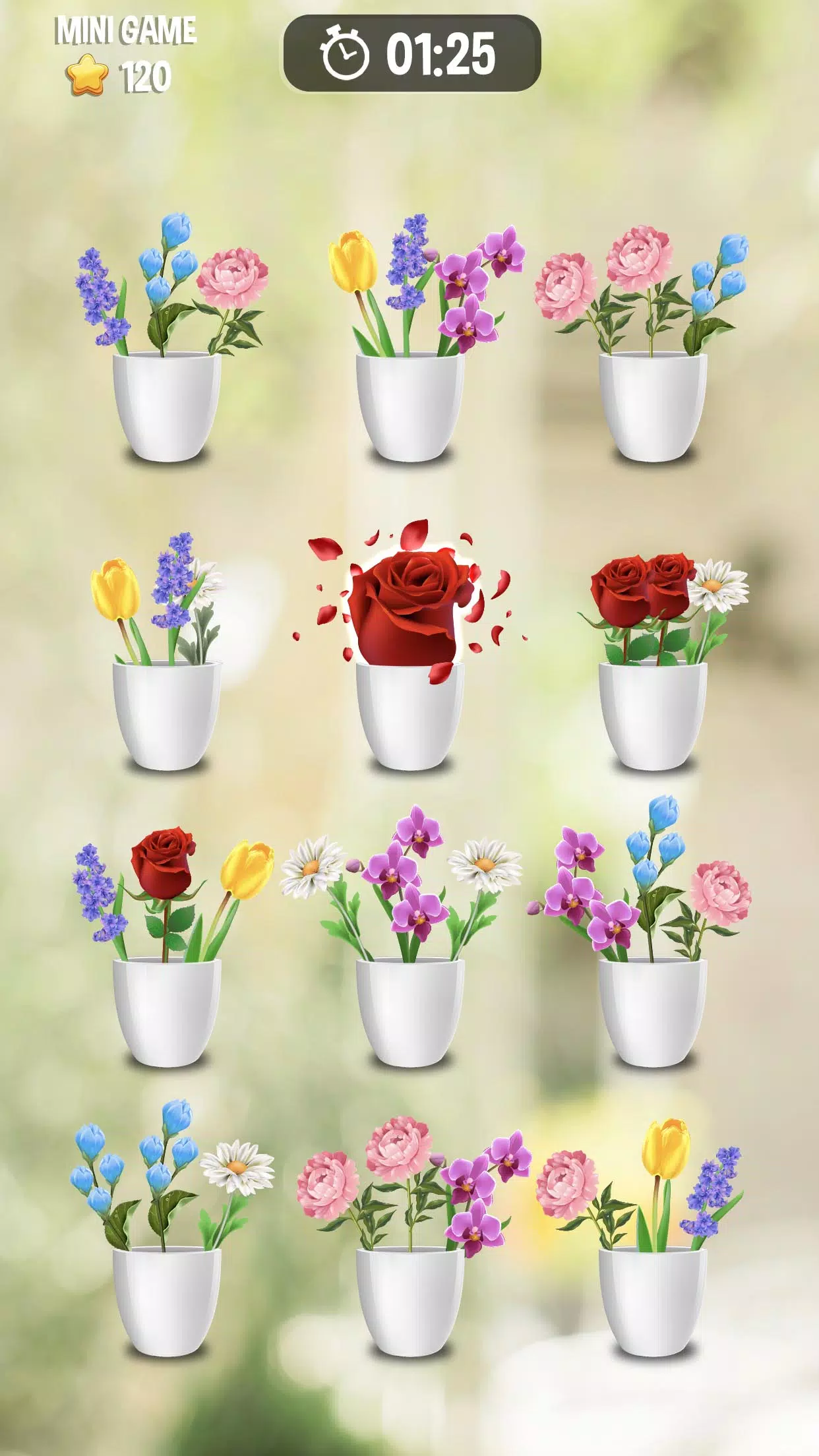
Task: Select the white daisy beside the two roses
Action: (x=715, y=586)
